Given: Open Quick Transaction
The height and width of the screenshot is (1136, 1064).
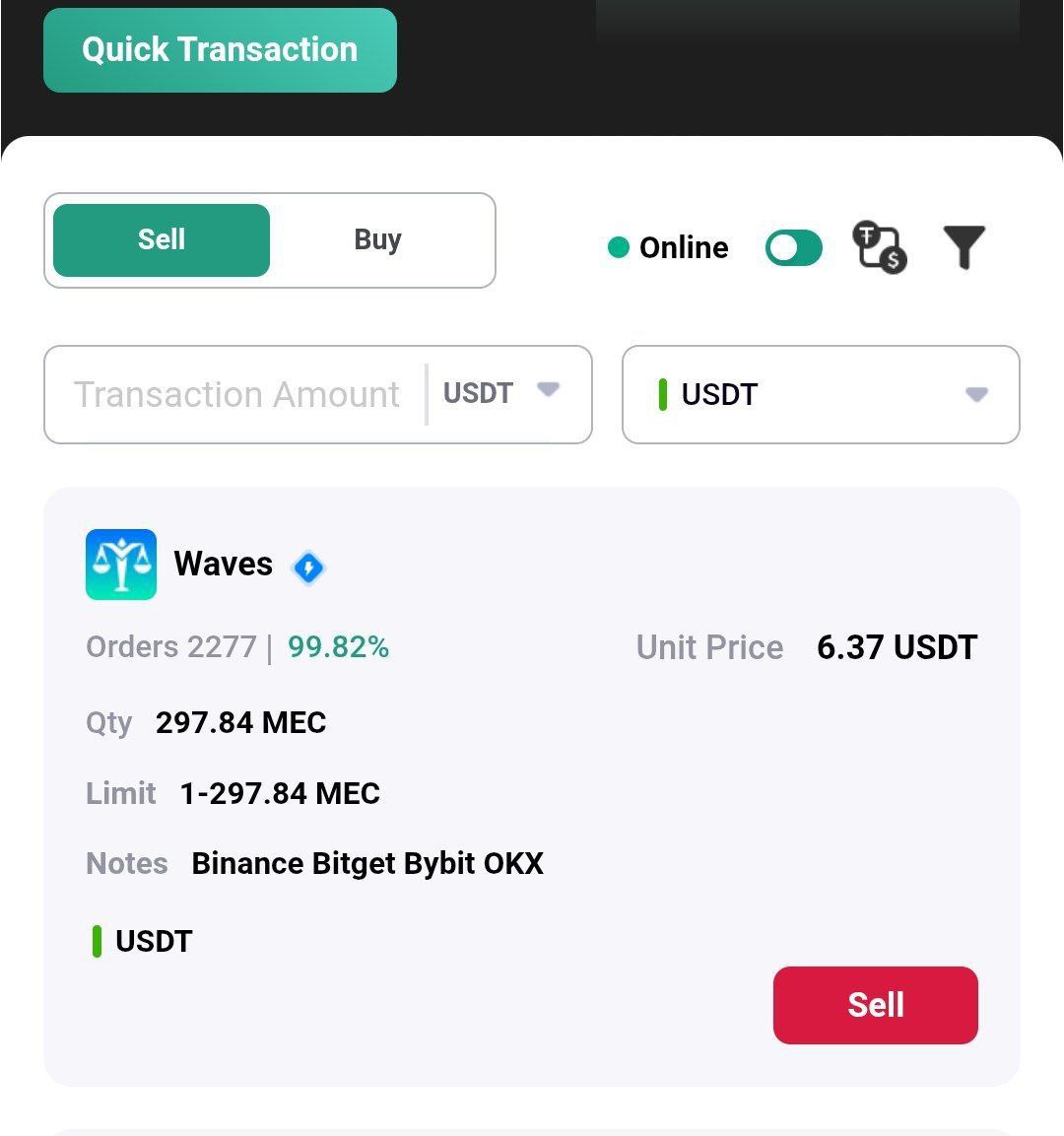Looking at the screenshot, I should coord(220,50).
